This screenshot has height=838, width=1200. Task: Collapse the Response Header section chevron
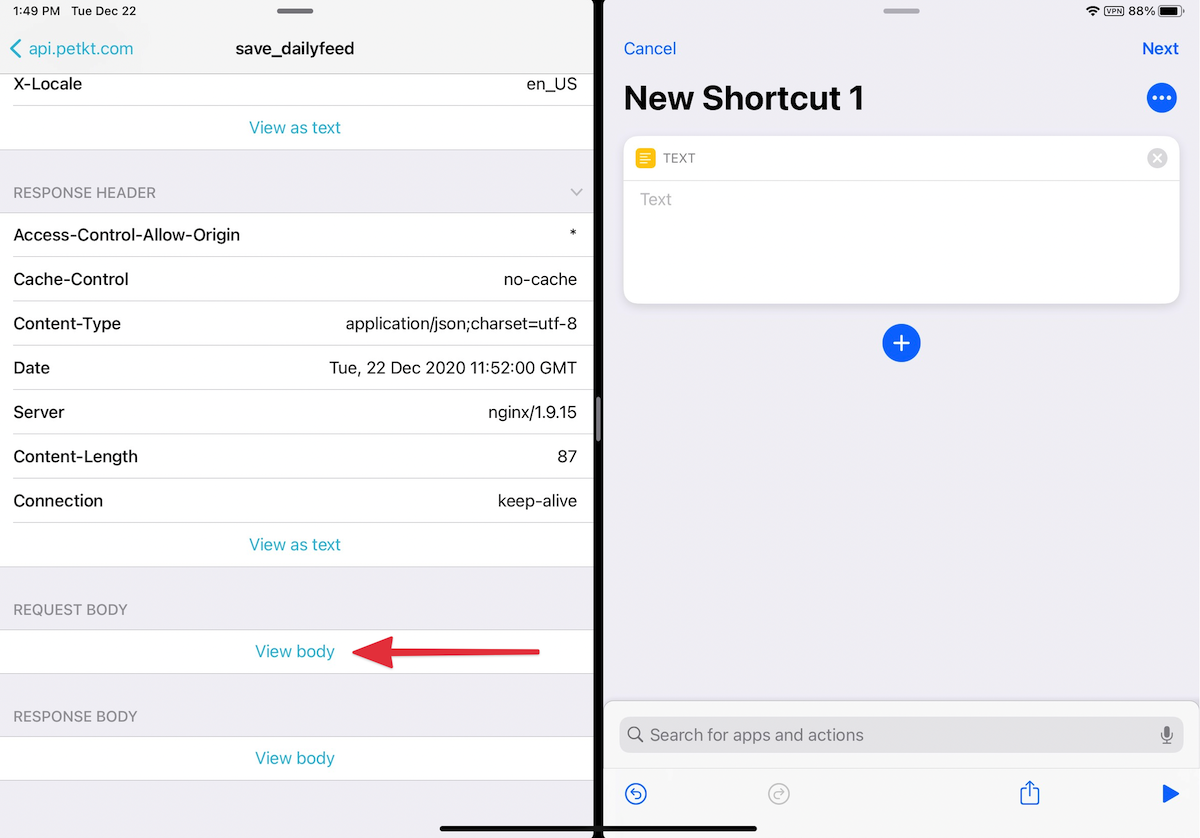pos(576,192)
